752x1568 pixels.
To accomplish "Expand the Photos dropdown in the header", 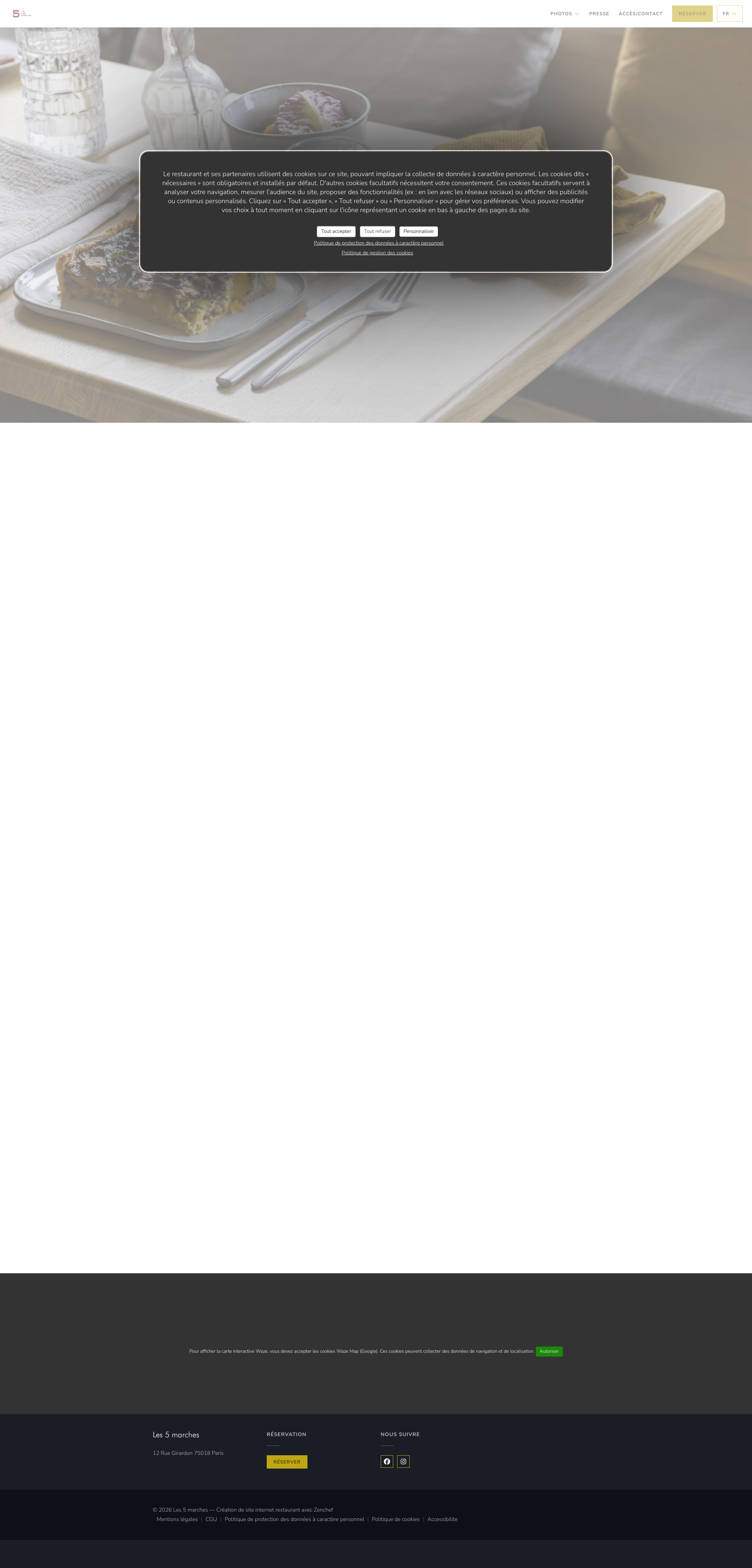I will coord(564,14).
